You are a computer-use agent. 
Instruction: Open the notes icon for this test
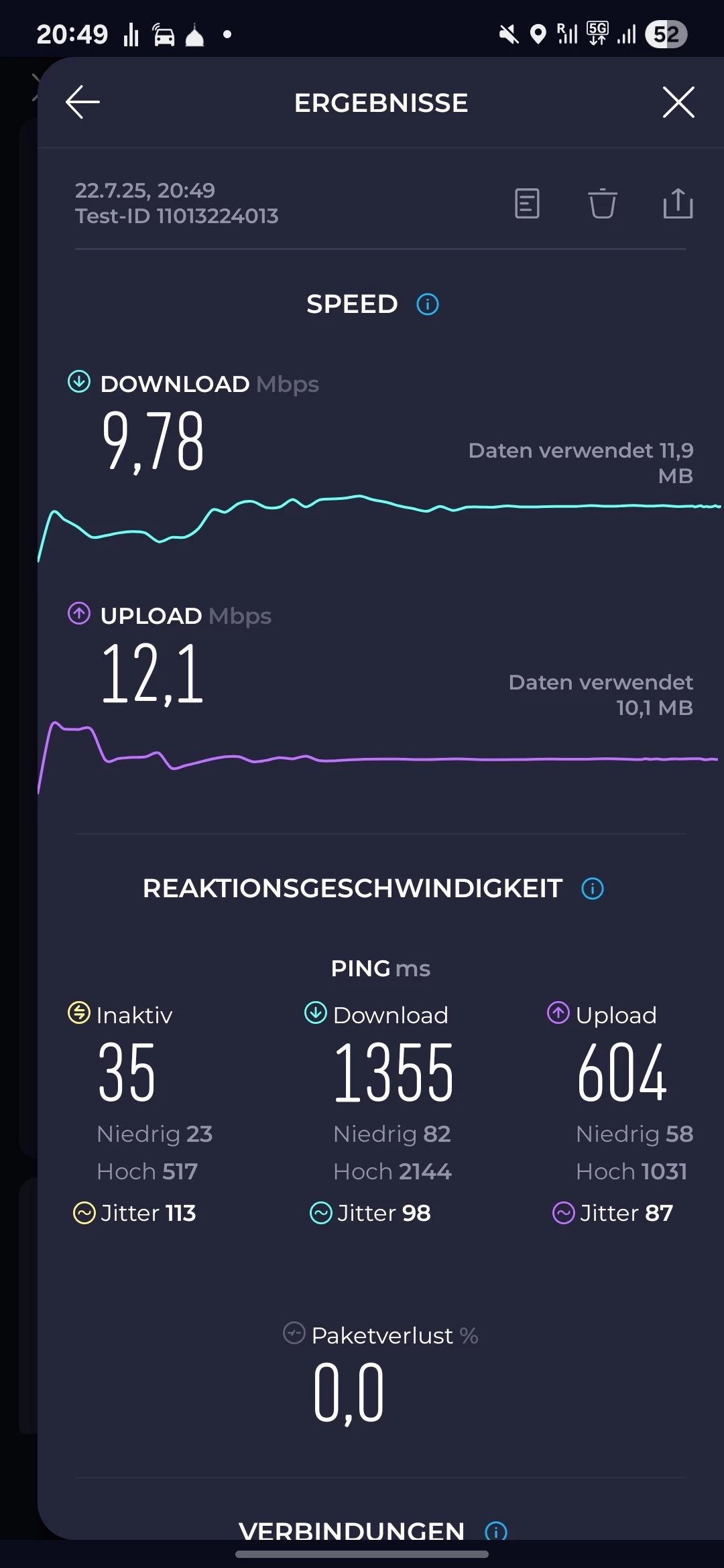pyautogui.click(x=527, y=203)
